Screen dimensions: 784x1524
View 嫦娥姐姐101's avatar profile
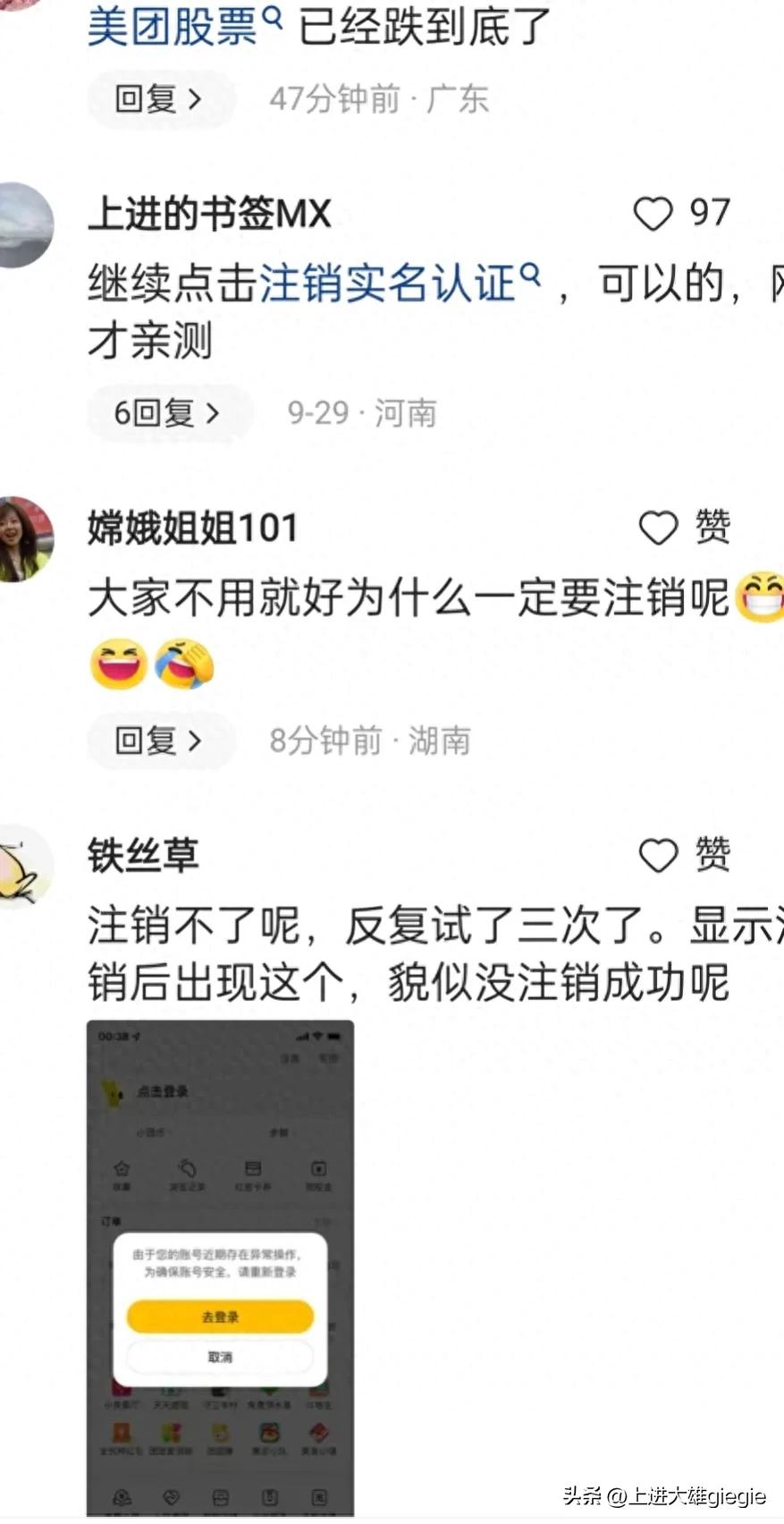click(25, 538)
